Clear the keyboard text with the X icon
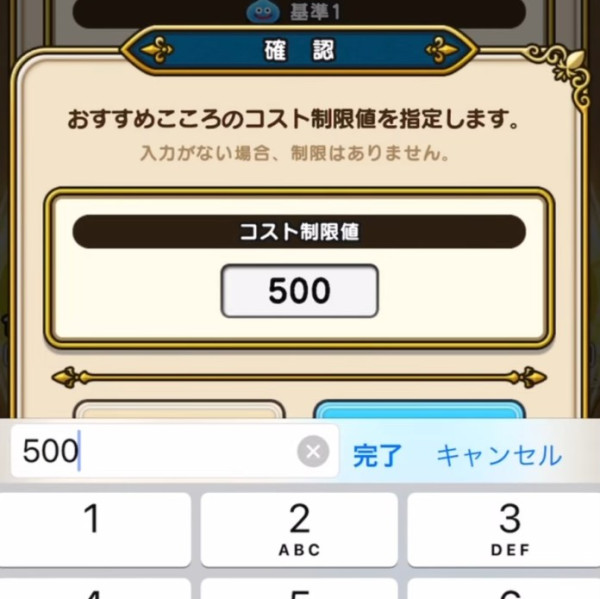 pos(313,453)
